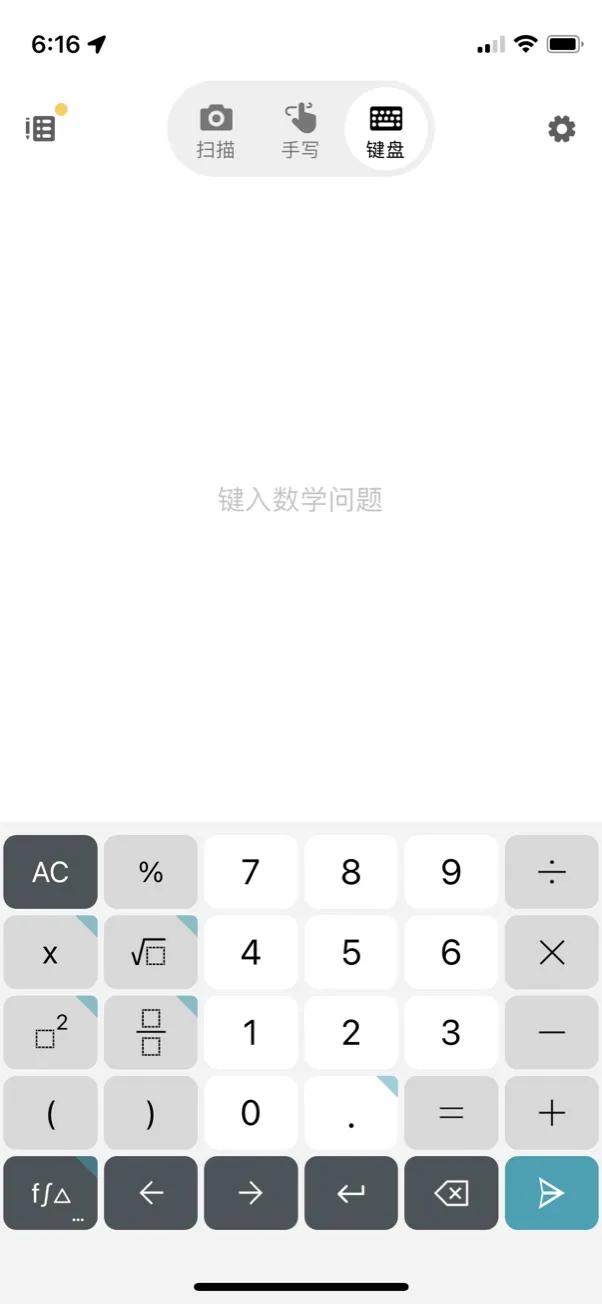The width and height of the screenshot is (602, 1304).
Task: Insert the equals sign
Action: [x=451, y=1113]
